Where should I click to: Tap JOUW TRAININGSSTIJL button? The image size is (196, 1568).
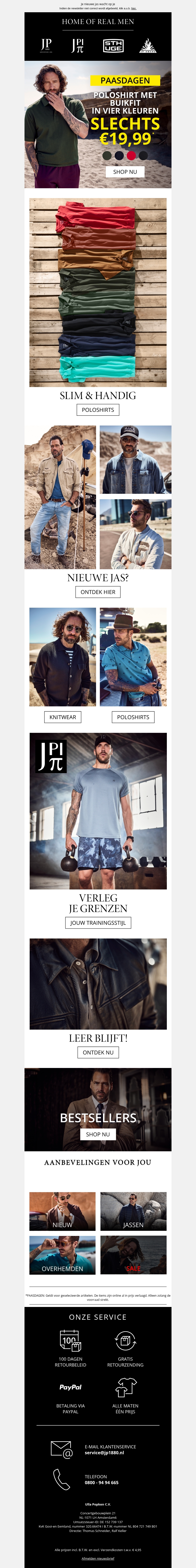[x=98, y=923]
